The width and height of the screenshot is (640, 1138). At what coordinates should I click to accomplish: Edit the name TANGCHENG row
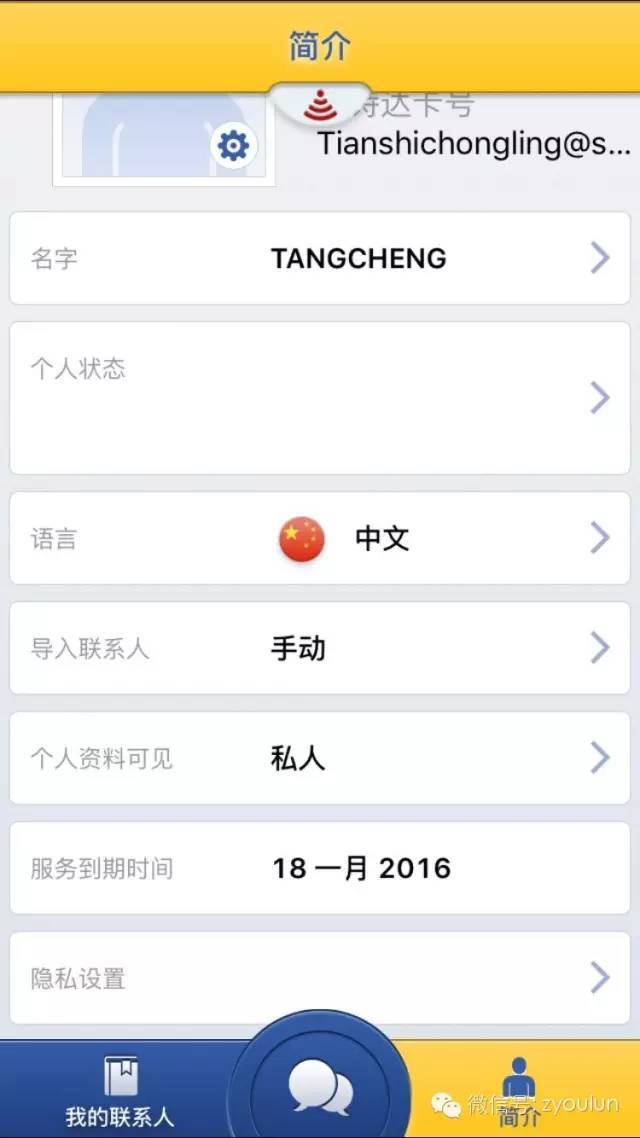(x=319, y=258)
